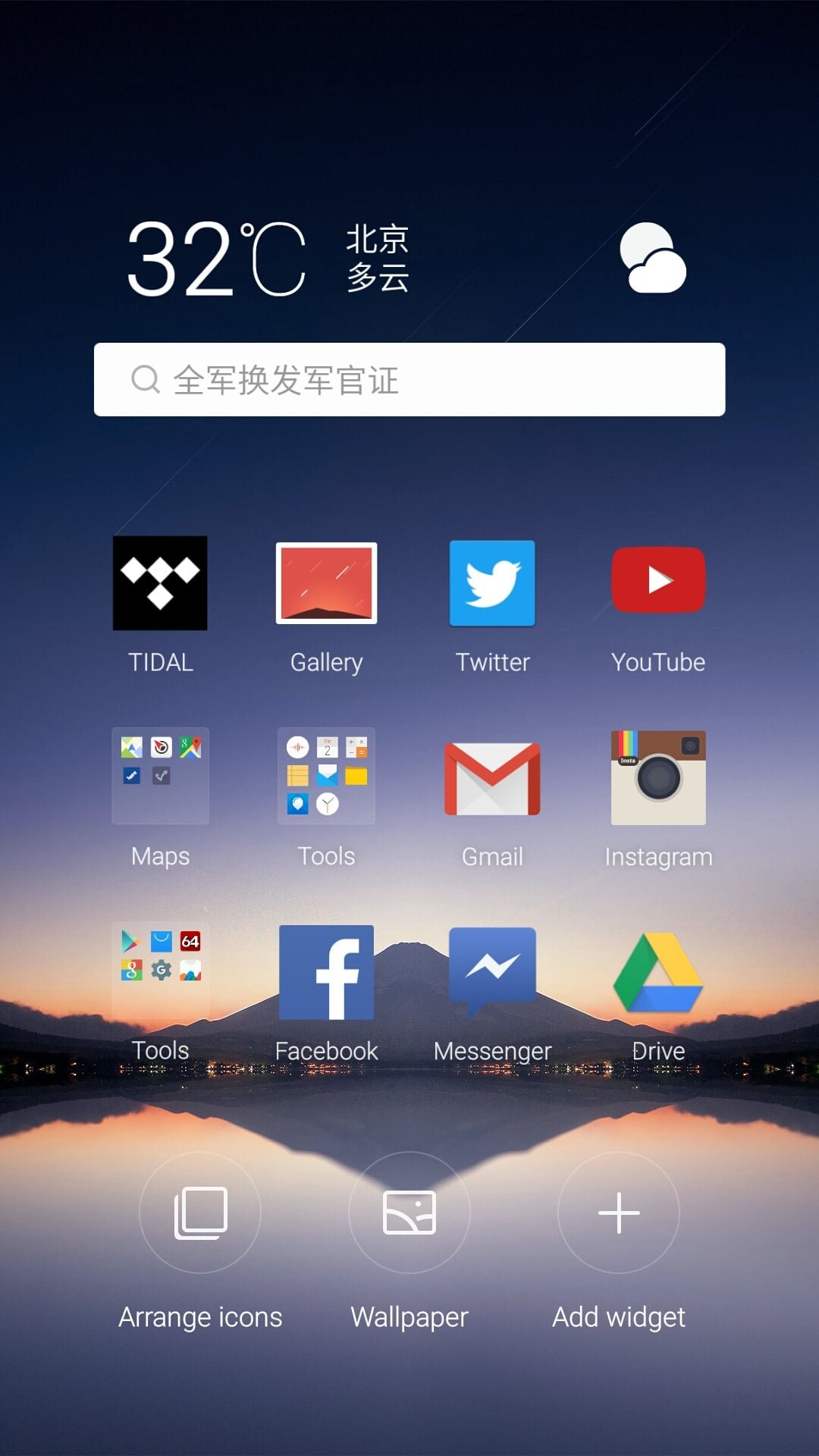Tap the search box below the weather
Viewport: 819px width, 1456px height.
(409, 379)
